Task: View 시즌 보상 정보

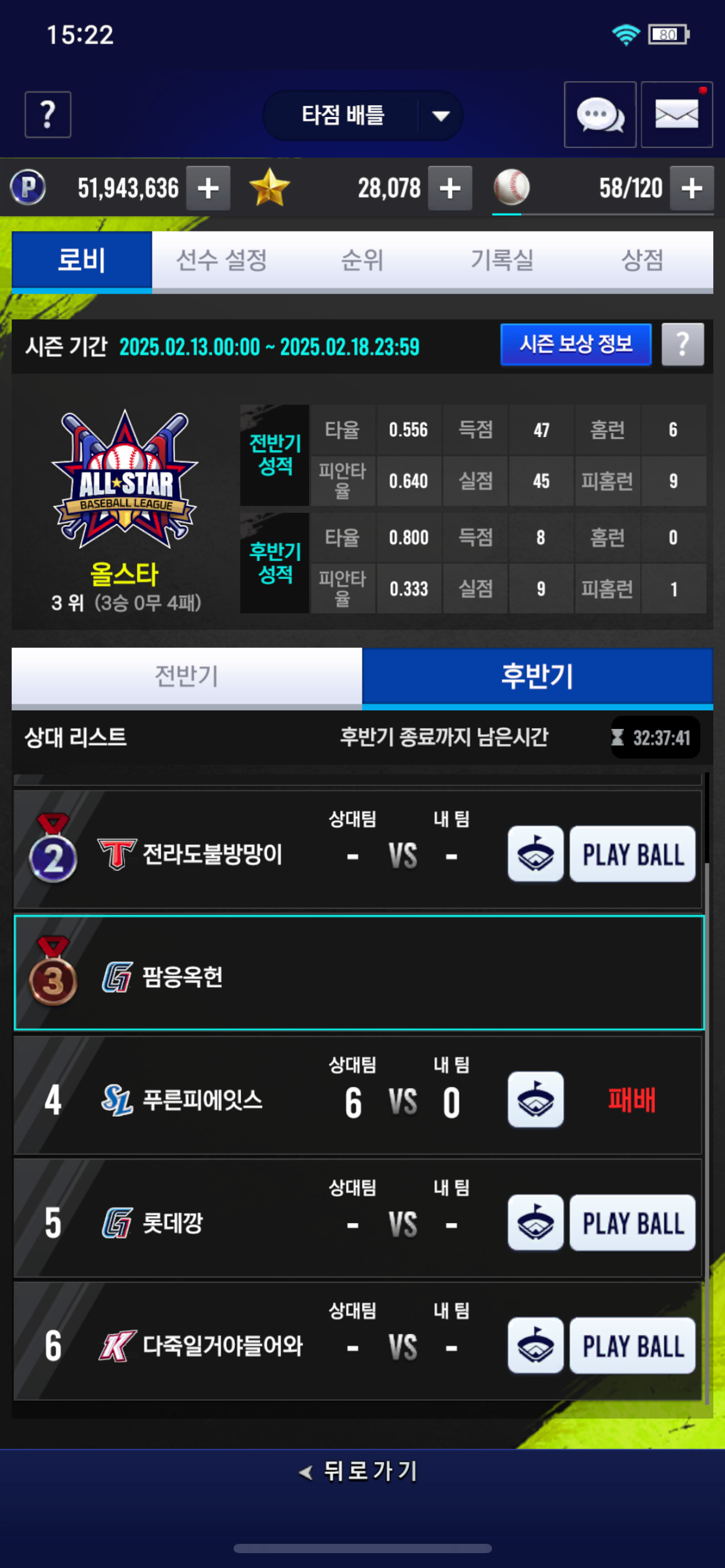Action: coord(576,344)
